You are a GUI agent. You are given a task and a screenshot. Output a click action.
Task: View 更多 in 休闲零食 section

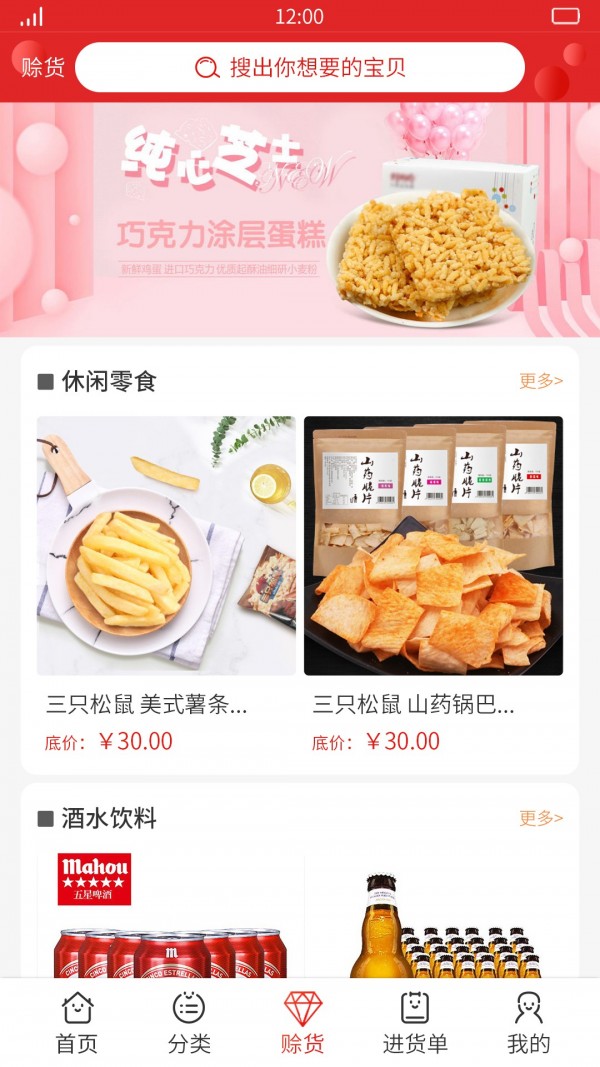(x=541, y=381)
